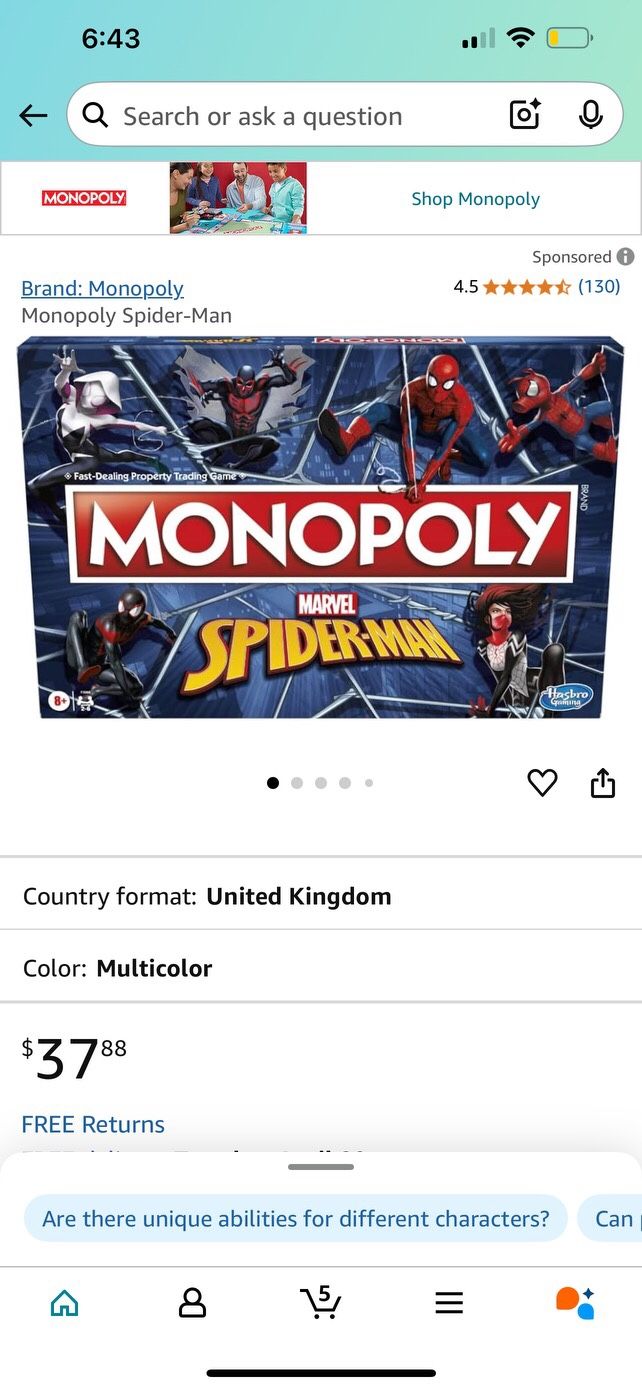This screenshot has width=642, height=1389.
Task: View the 130 customer ratings
Action: pos(598,287)
